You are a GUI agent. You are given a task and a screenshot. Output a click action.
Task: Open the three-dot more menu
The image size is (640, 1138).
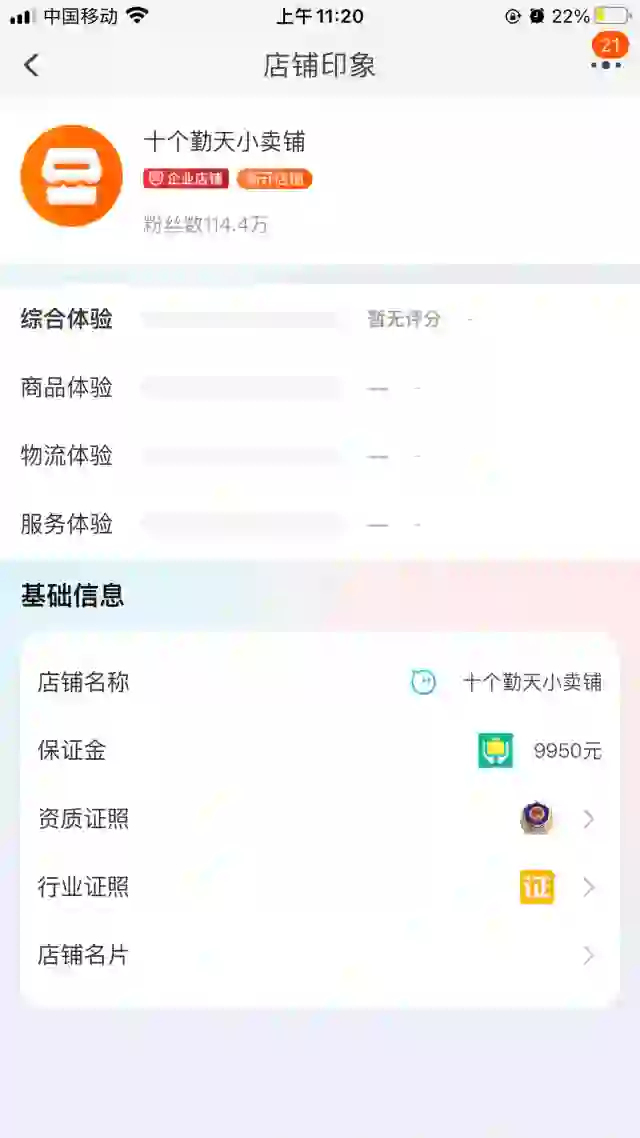pos(605,65)
